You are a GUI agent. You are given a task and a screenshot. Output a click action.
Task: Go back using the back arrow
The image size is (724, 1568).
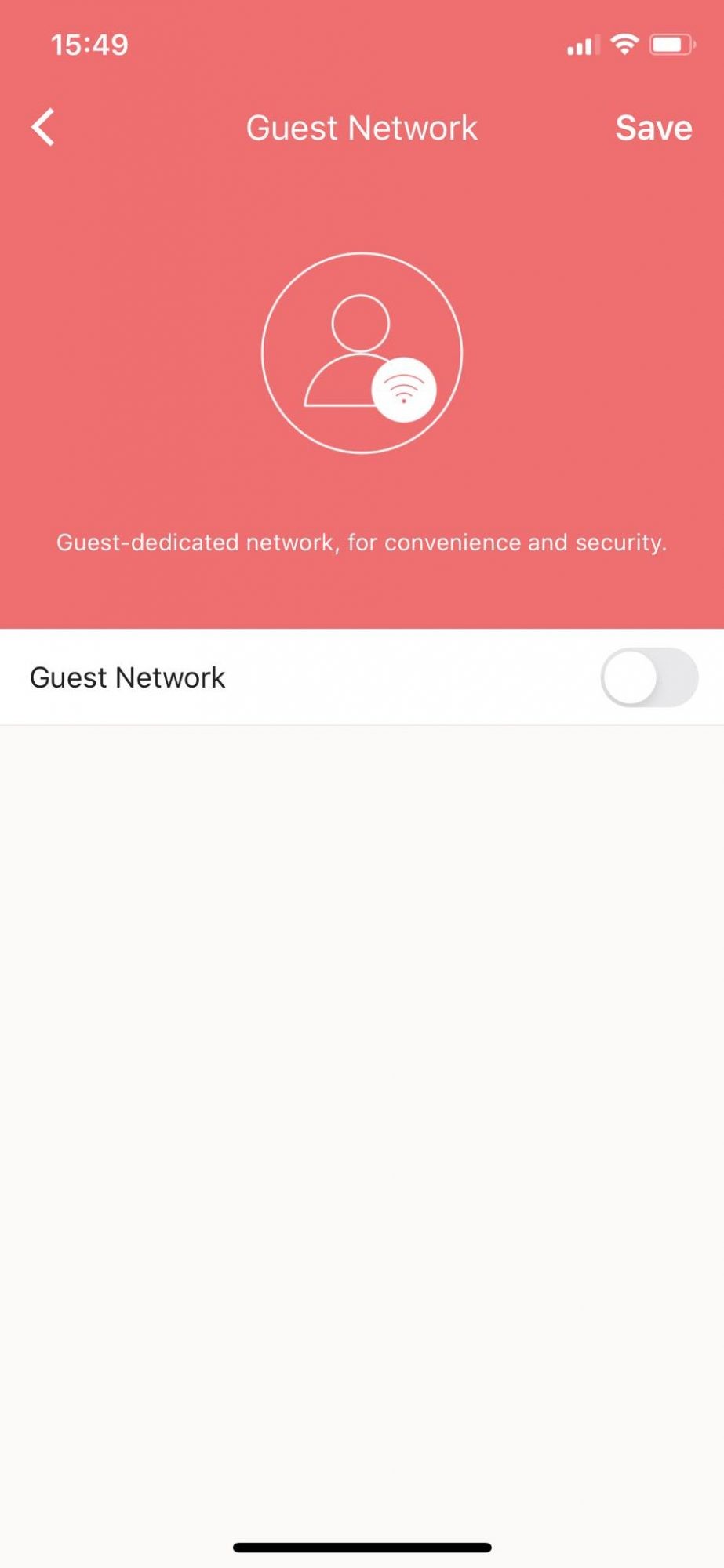point(43,128)
